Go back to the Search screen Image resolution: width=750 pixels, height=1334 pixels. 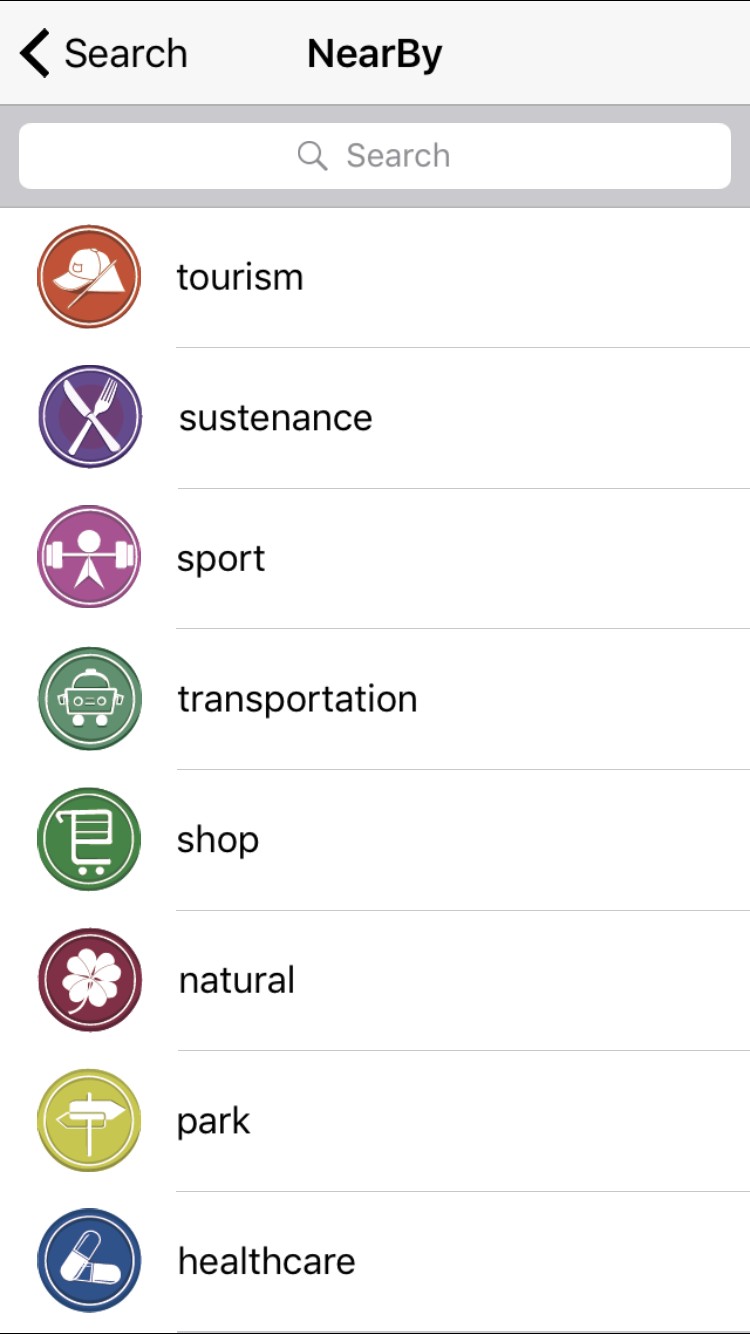coord(104,53)
